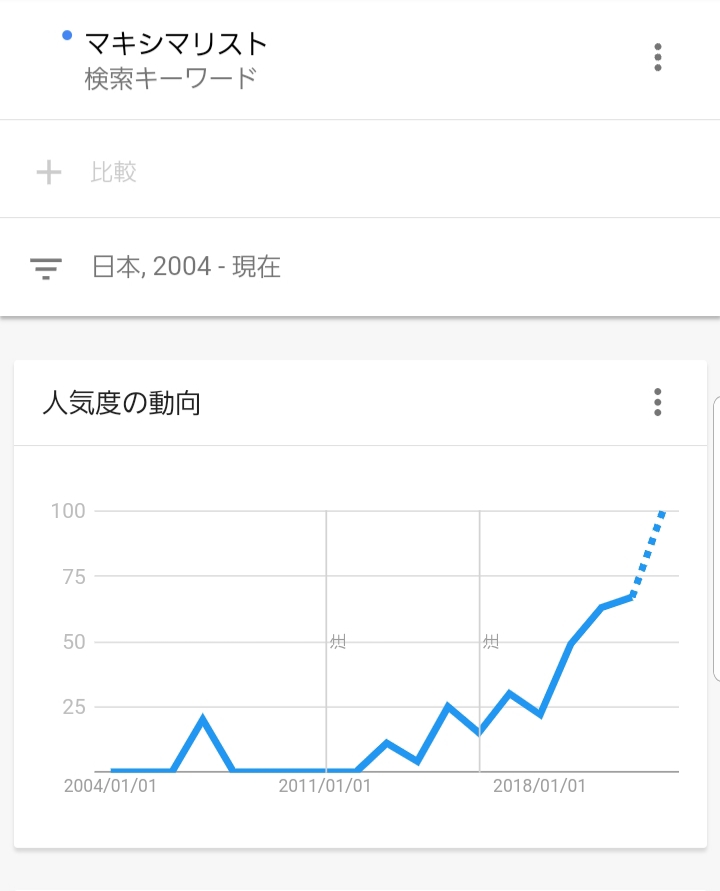The image size is (720, 891).
Task: Open overflow menu for マキシマリスト search term
Action: pyautogui.click(x=657, y=57)
